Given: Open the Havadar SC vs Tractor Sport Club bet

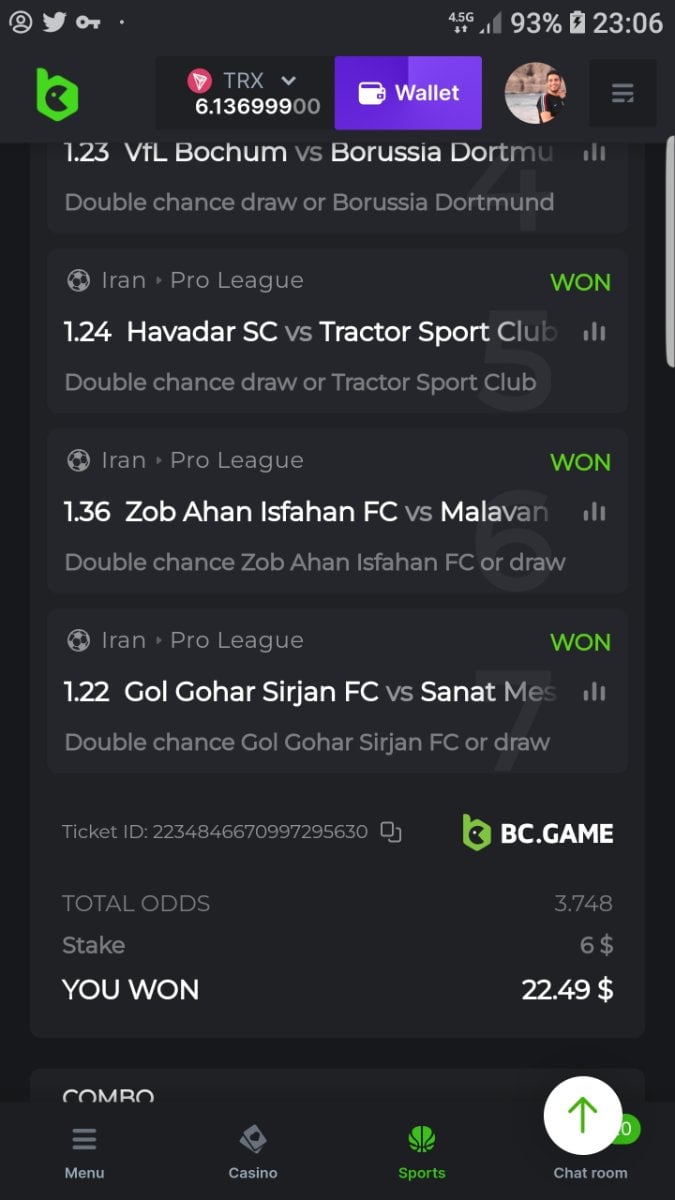Looking at the screenshot, I should (310, 332).
